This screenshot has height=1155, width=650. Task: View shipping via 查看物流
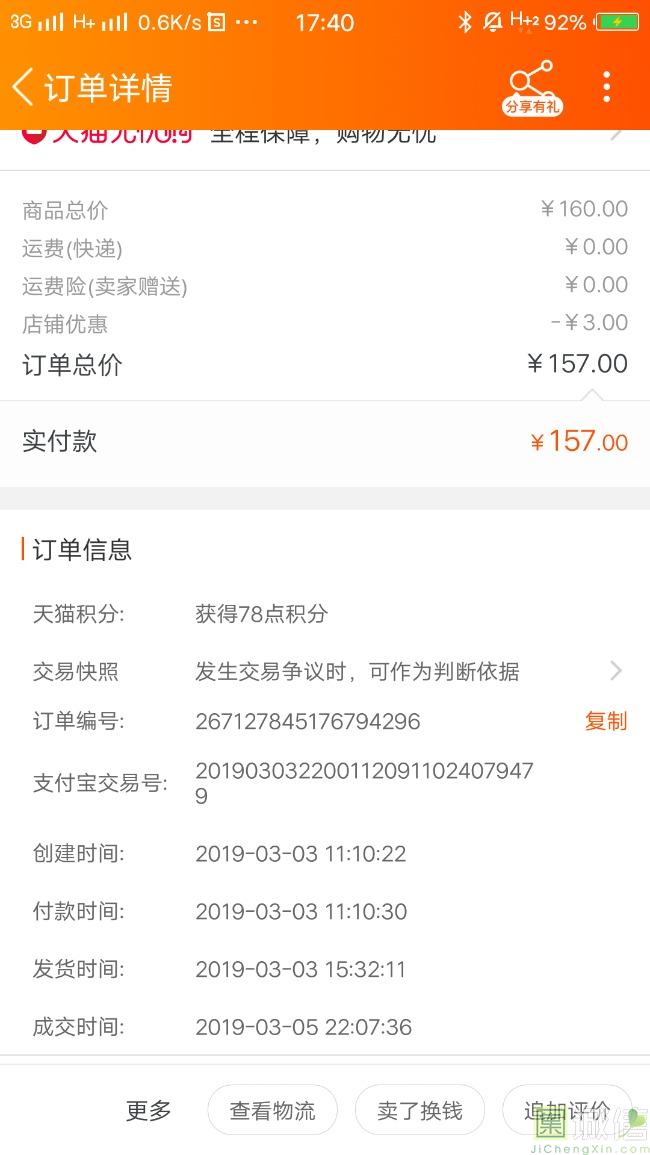pos(273,1110)
